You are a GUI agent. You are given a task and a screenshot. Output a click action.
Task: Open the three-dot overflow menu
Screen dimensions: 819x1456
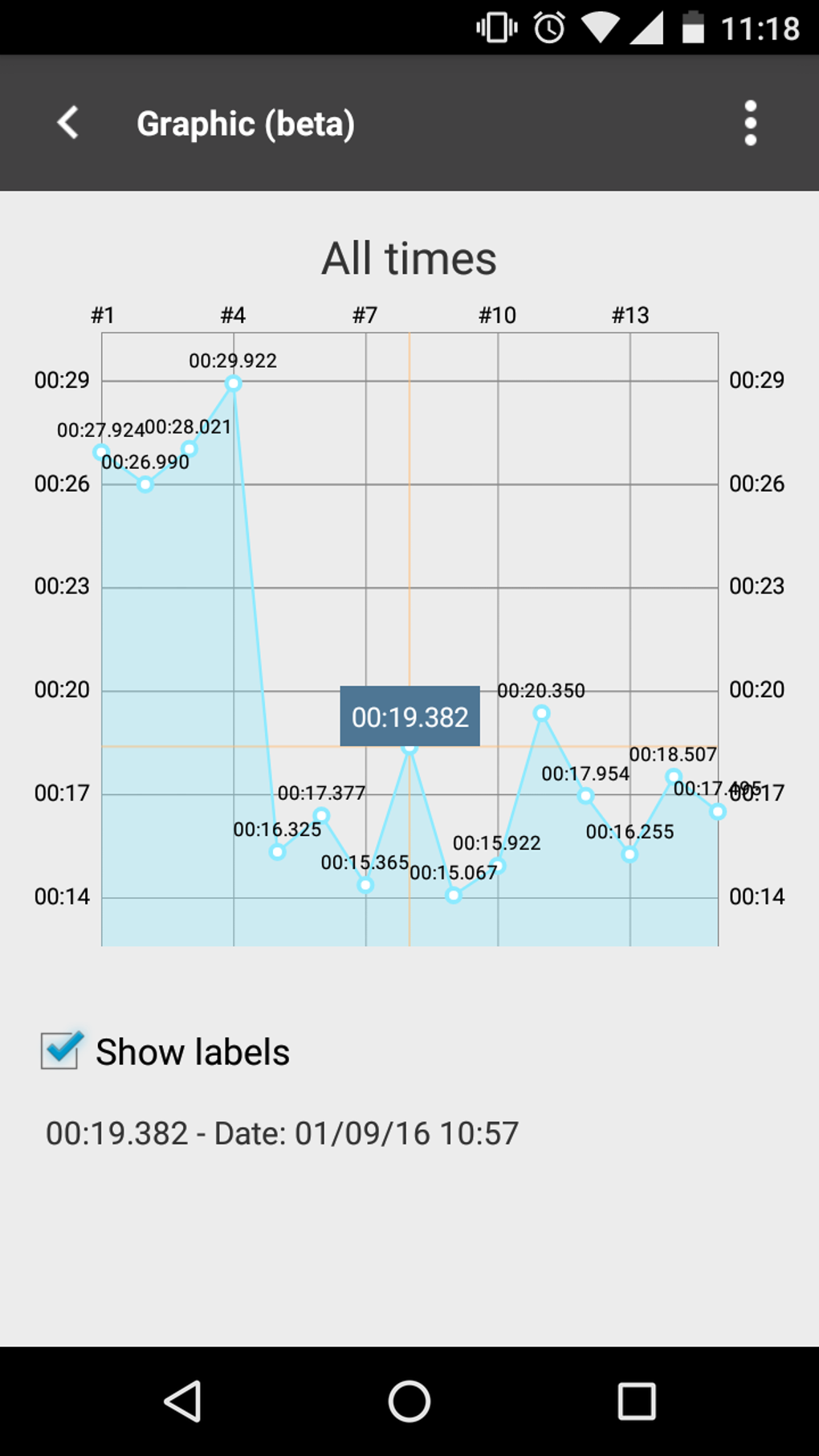750,123
